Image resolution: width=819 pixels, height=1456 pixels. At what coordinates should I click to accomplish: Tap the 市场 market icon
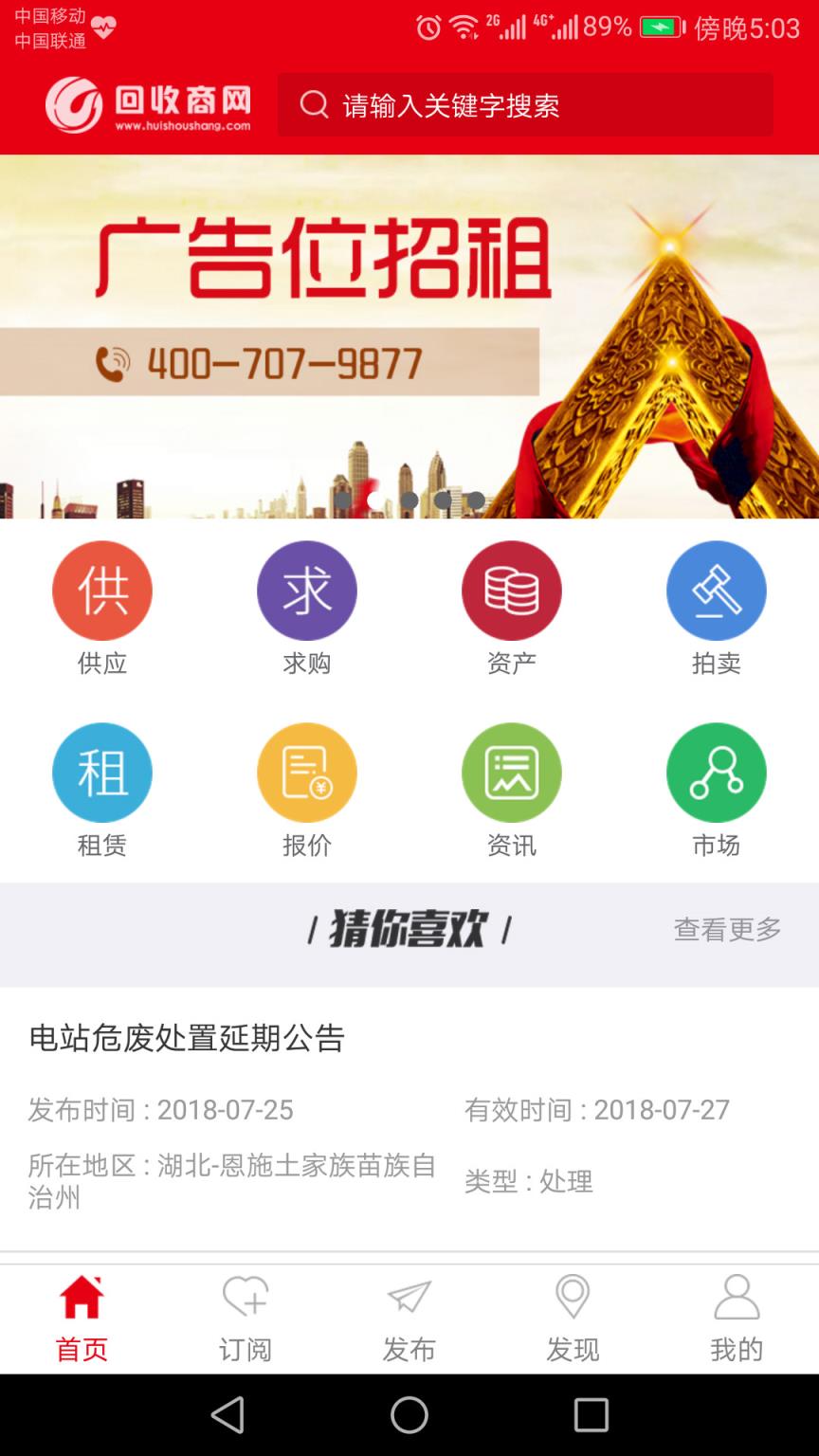[x=717, y=772]
